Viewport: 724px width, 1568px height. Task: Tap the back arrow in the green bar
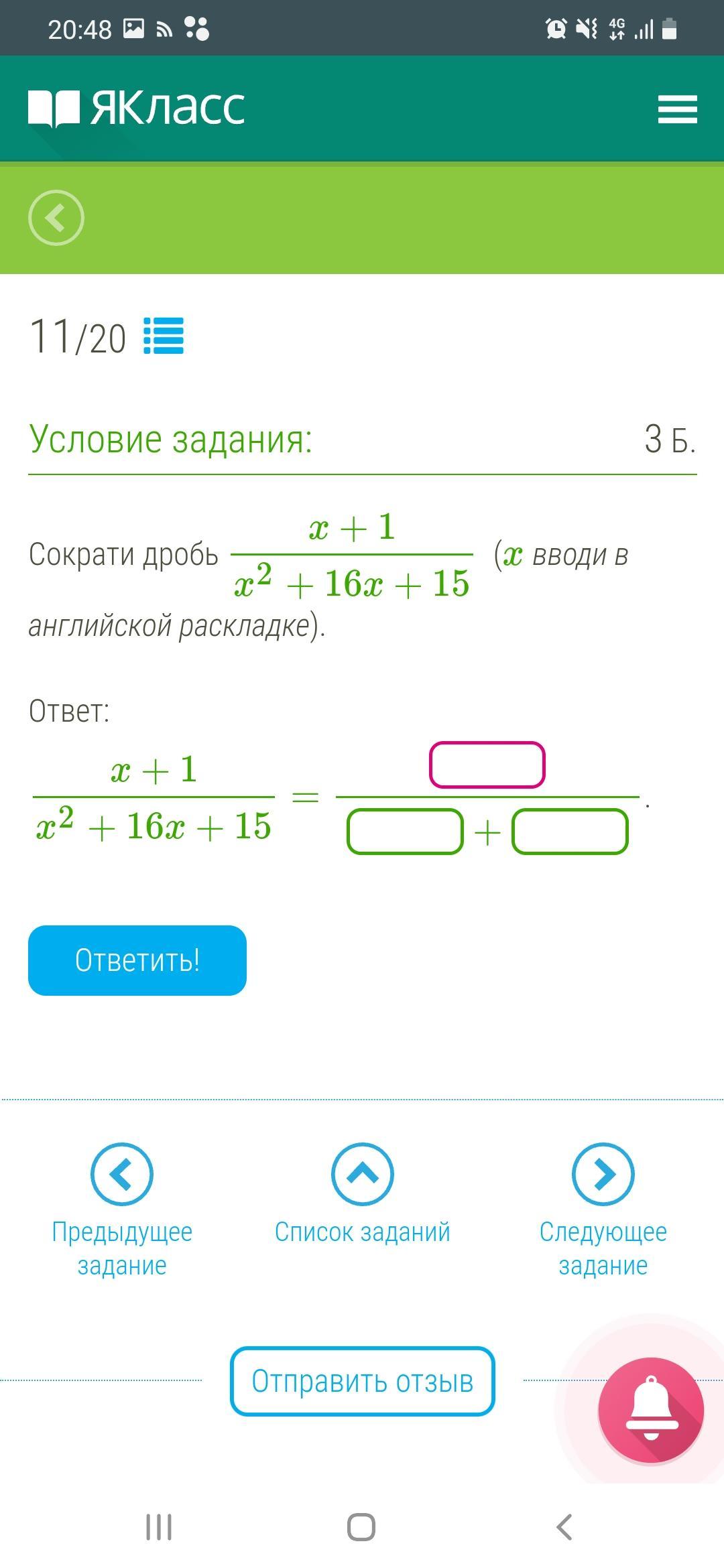(x=56, y=218)
